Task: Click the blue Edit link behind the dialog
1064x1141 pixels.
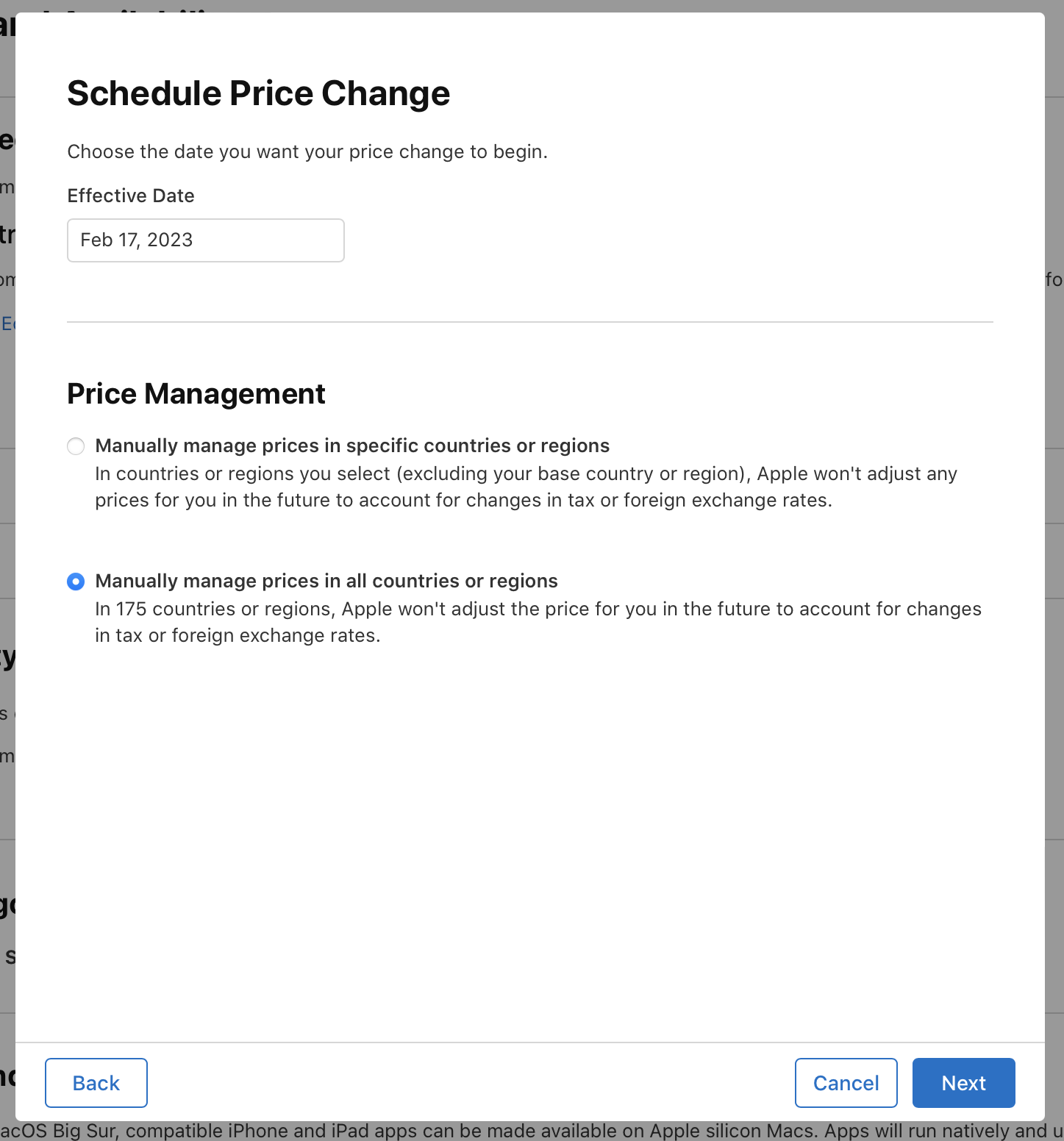Action: (7, 323)
